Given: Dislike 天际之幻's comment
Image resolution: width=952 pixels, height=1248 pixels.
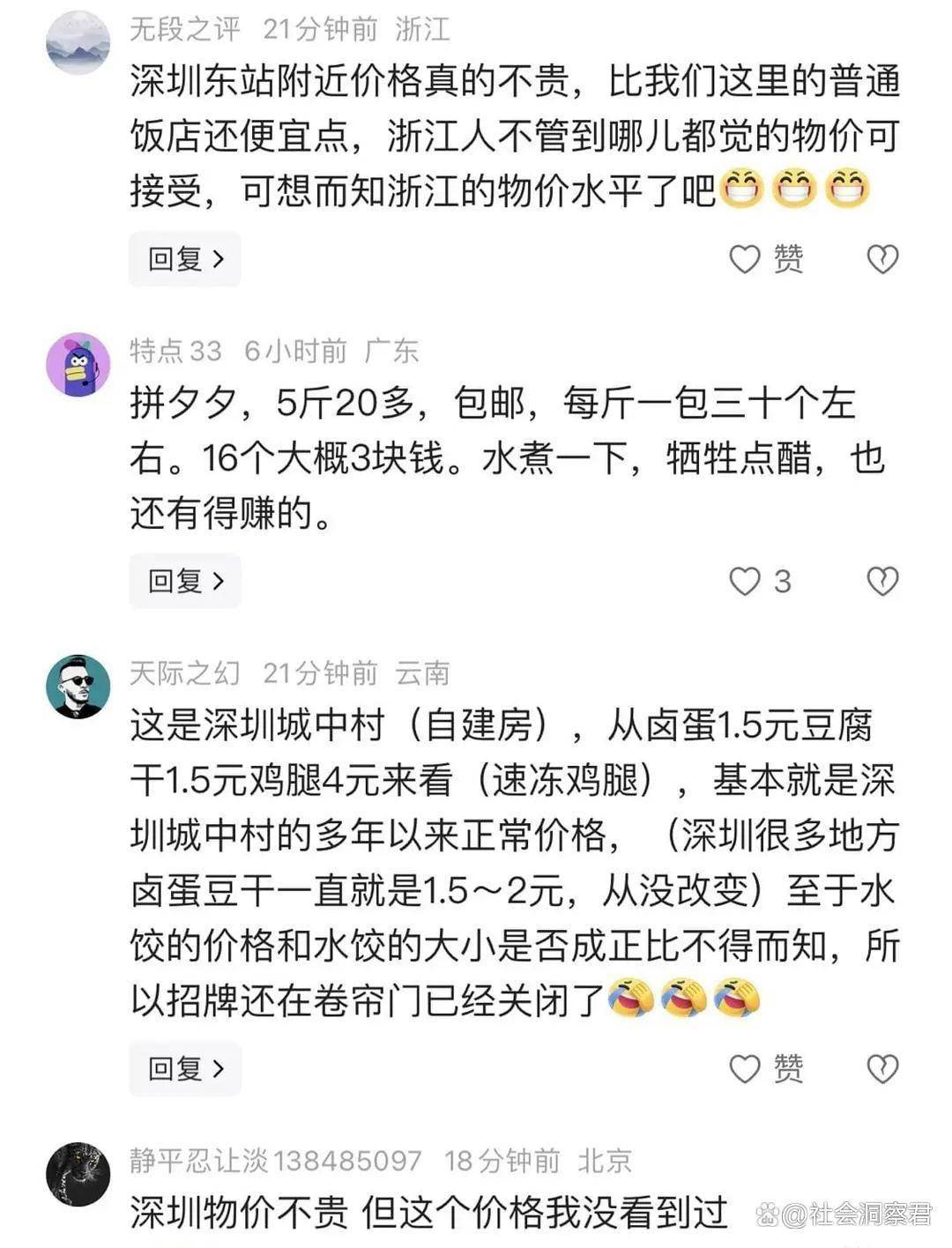Looking at the screenshot, I should [882, 1068].
